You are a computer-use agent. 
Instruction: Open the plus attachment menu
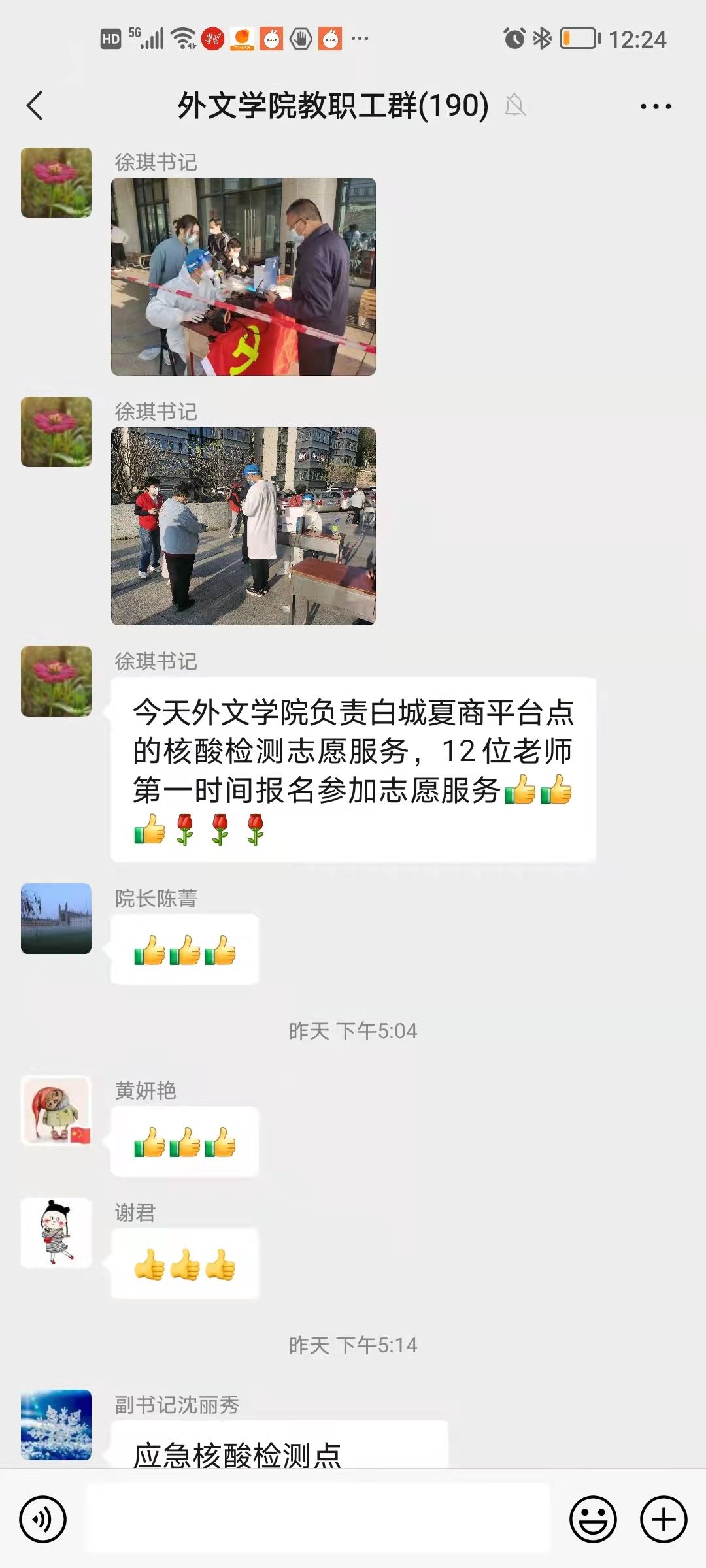click(x=664, y=1520)
